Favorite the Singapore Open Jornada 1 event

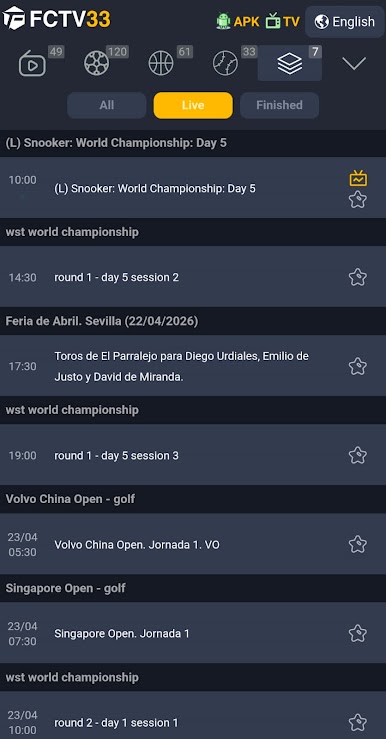coord(358,633)
